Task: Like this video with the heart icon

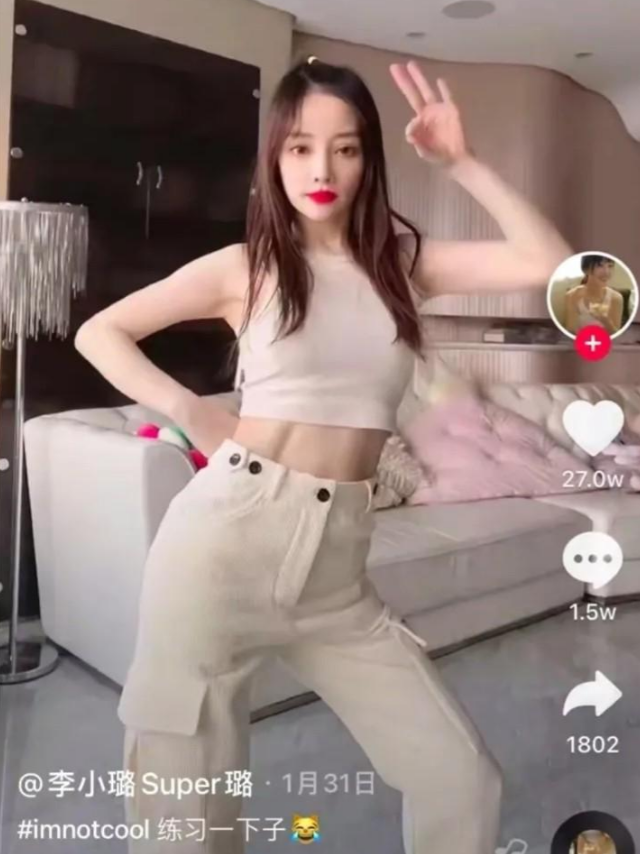Action: 592,428
